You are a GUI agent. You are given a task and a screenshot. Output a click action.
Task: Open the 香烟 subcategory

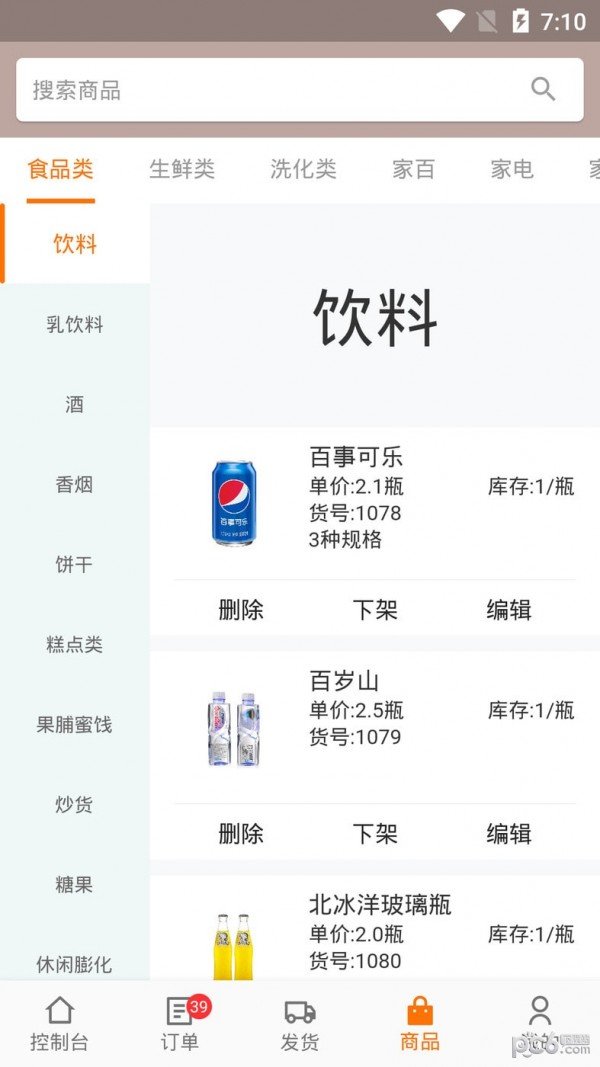click(x=75, y=485)
